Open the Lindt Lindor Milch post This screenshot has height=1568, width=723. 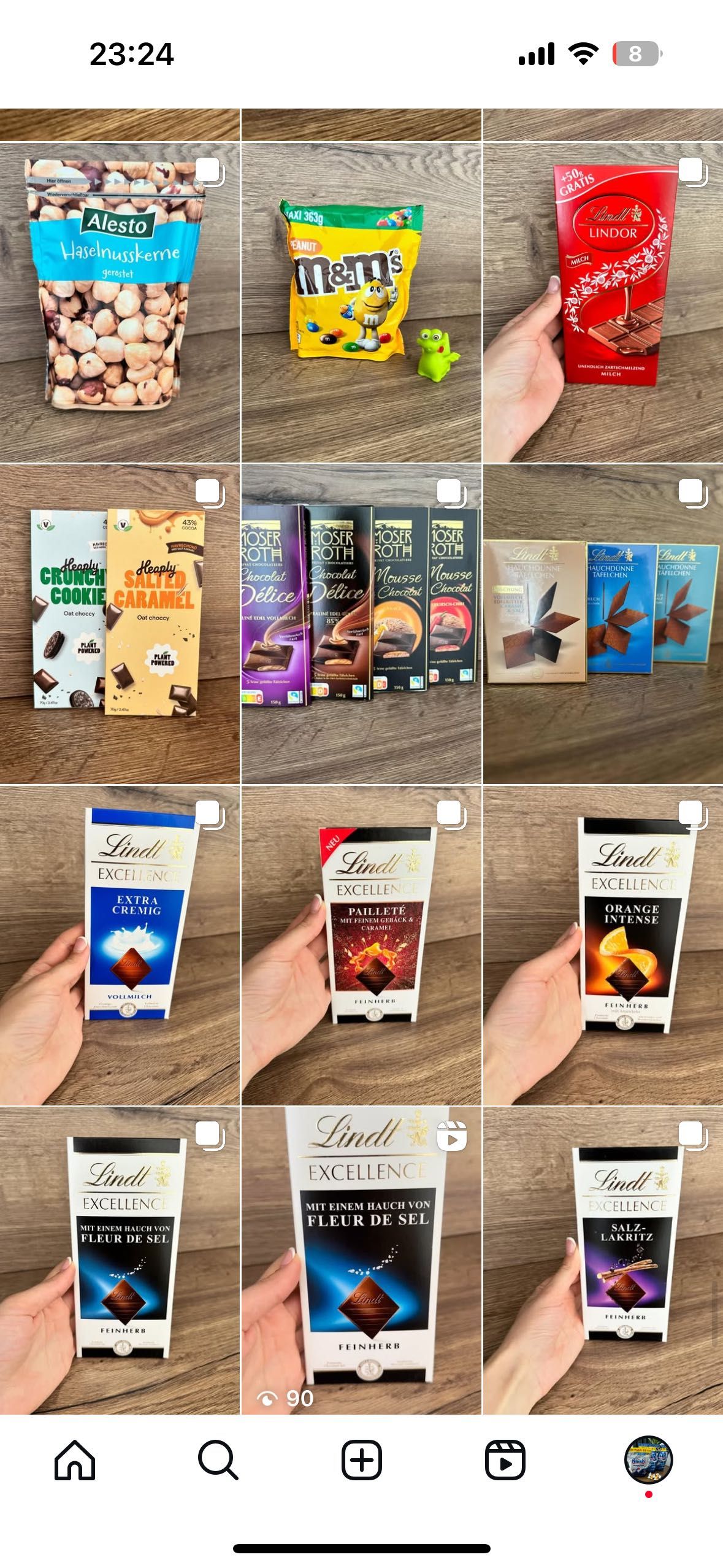coord(603,302)
